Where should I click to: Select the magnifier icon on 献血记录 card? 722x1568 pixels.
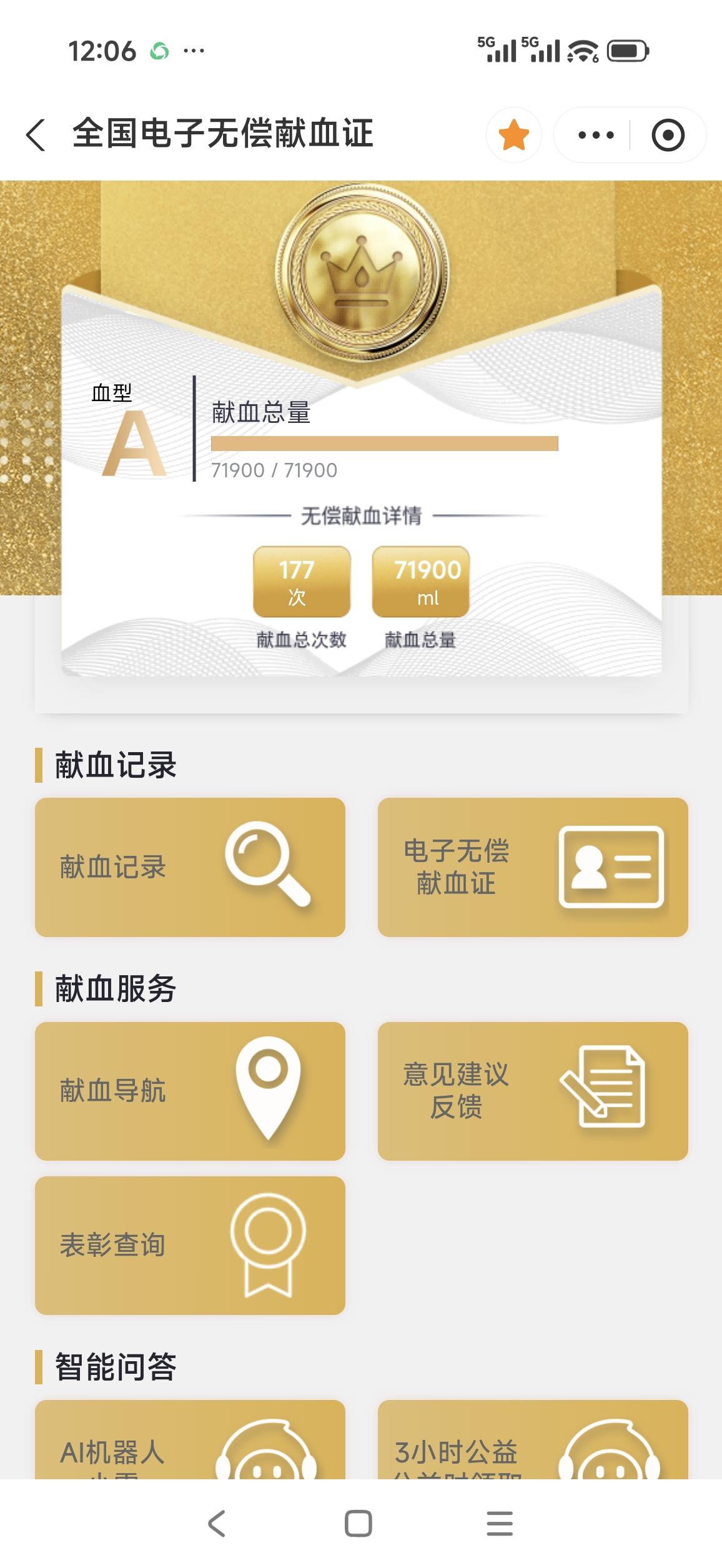point(269,870)
